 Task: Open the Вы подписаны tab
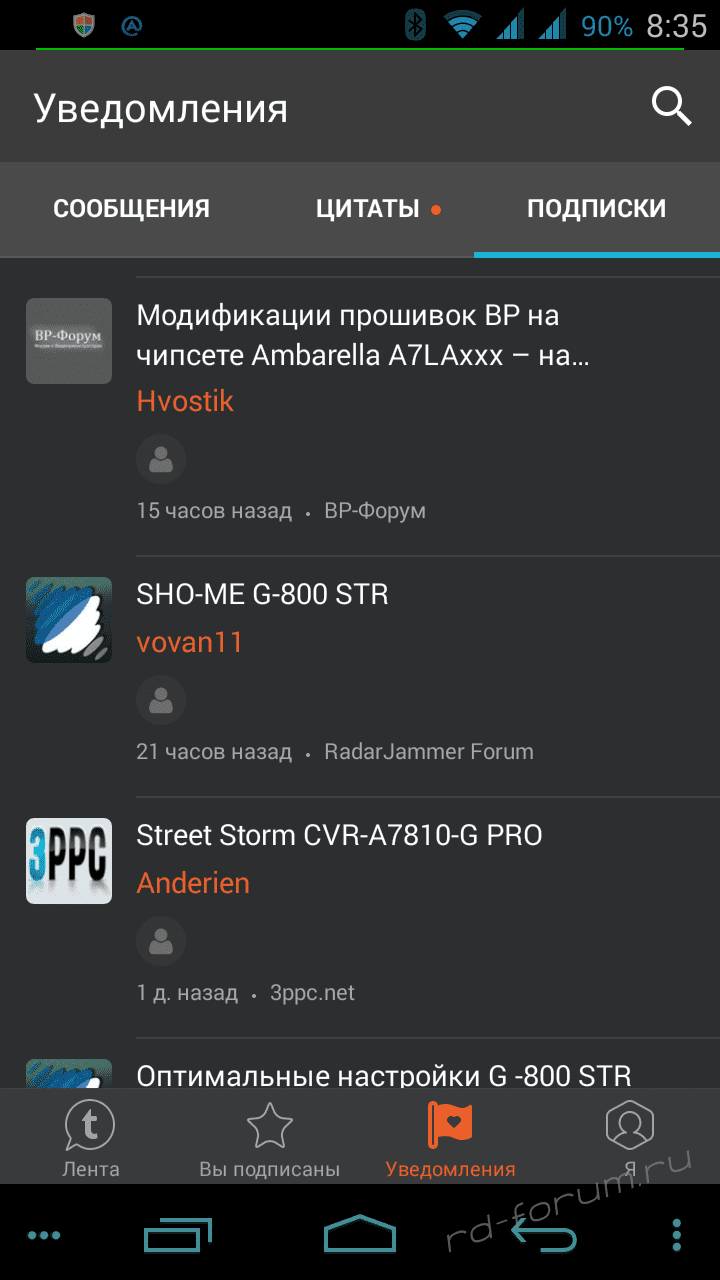[x=270, y=1137]
